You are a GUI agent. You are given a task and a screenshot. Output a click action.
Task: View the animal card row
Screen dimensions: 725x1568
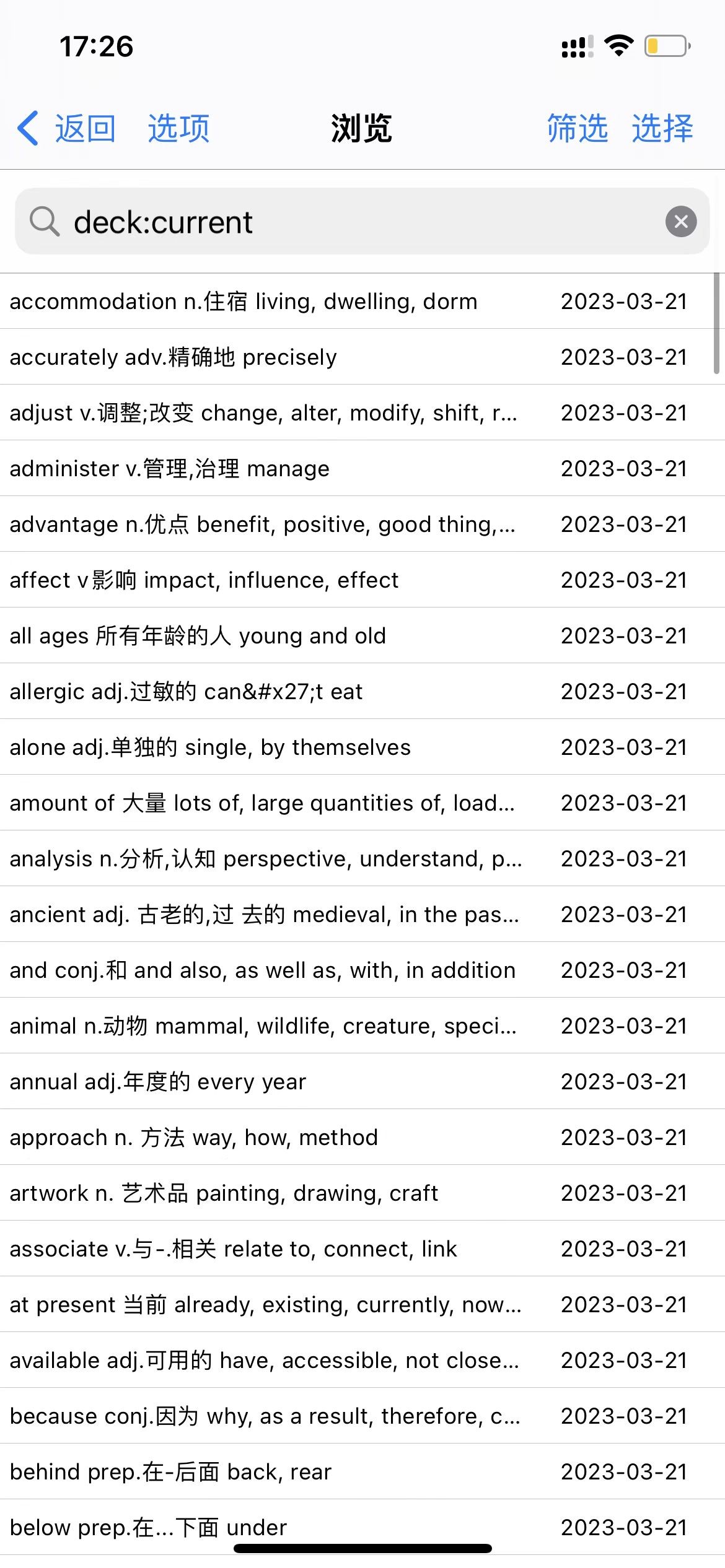click(362, 1026)
